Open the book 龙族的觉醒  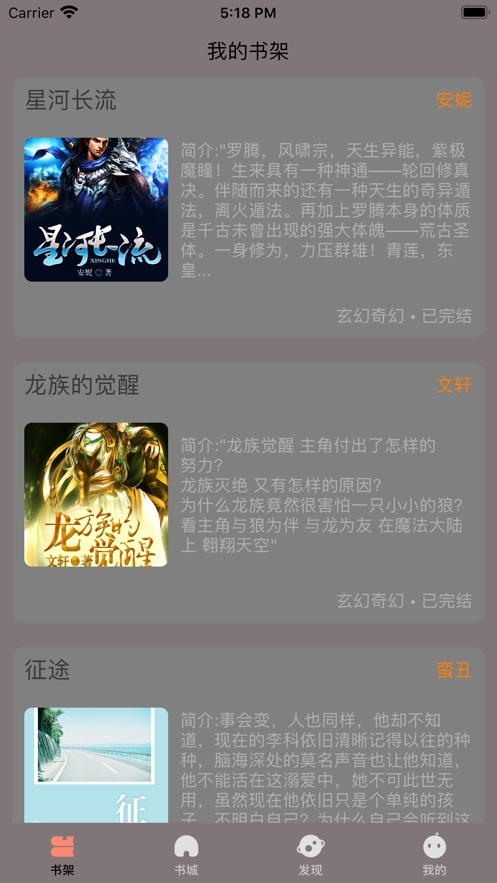click(248, 493)
